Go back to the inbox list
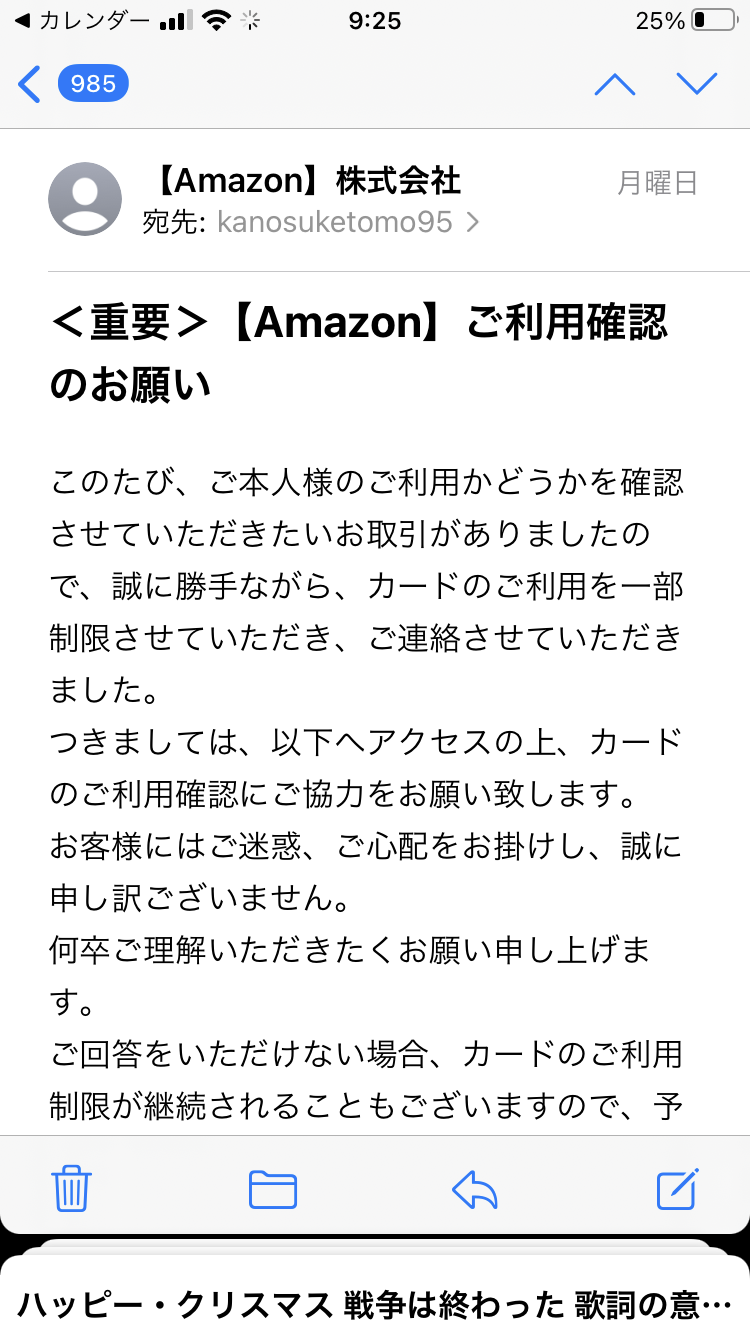 [x=30, y=84]
